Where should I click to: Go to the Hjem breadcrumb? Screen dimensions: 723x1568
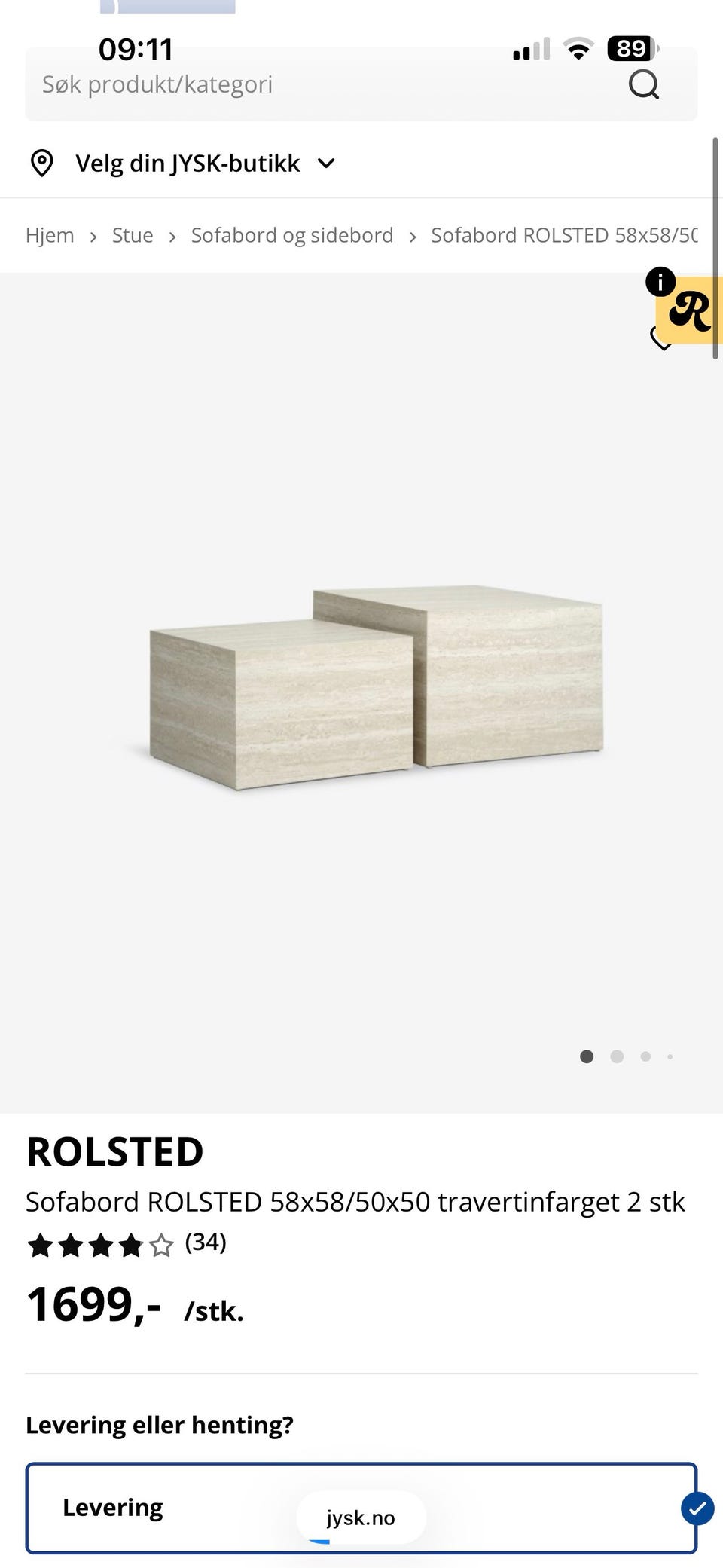click(50, 235)
